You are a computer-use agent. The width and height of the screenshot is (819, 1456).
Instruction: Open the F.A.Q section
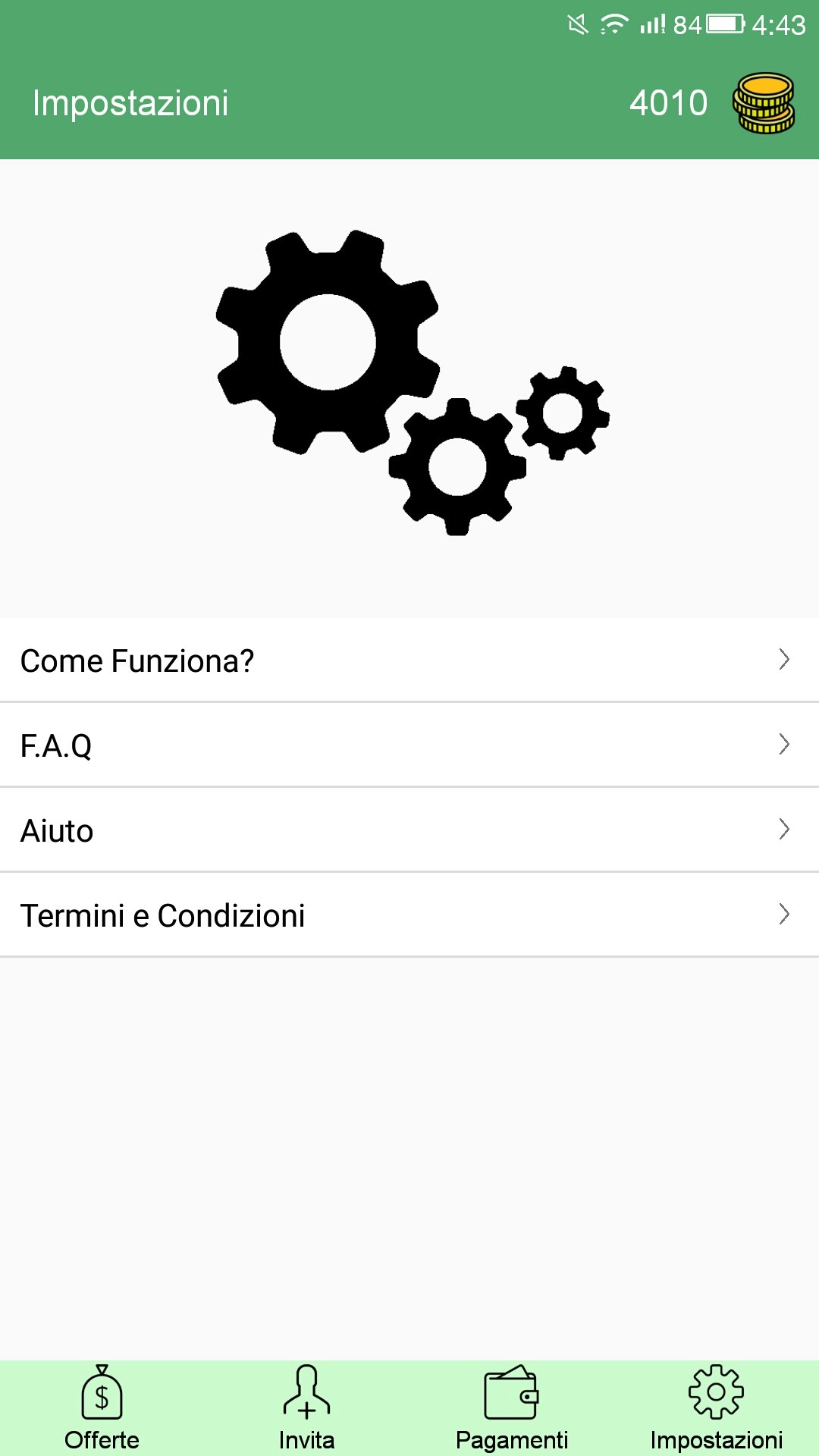coord(409,745)
